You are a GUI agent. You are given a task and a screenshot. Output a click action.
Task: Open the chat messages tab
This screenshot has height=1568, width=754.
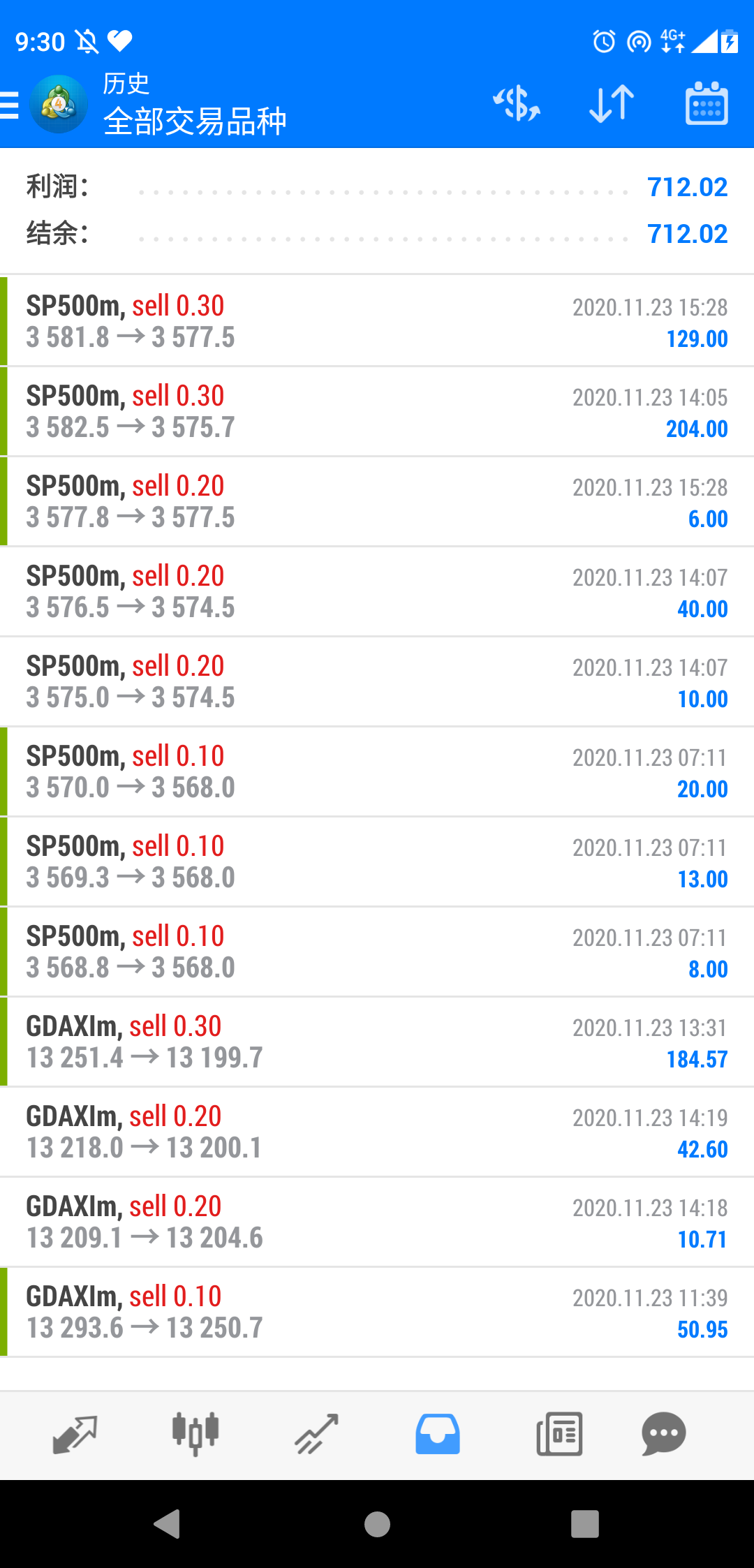663,1434
